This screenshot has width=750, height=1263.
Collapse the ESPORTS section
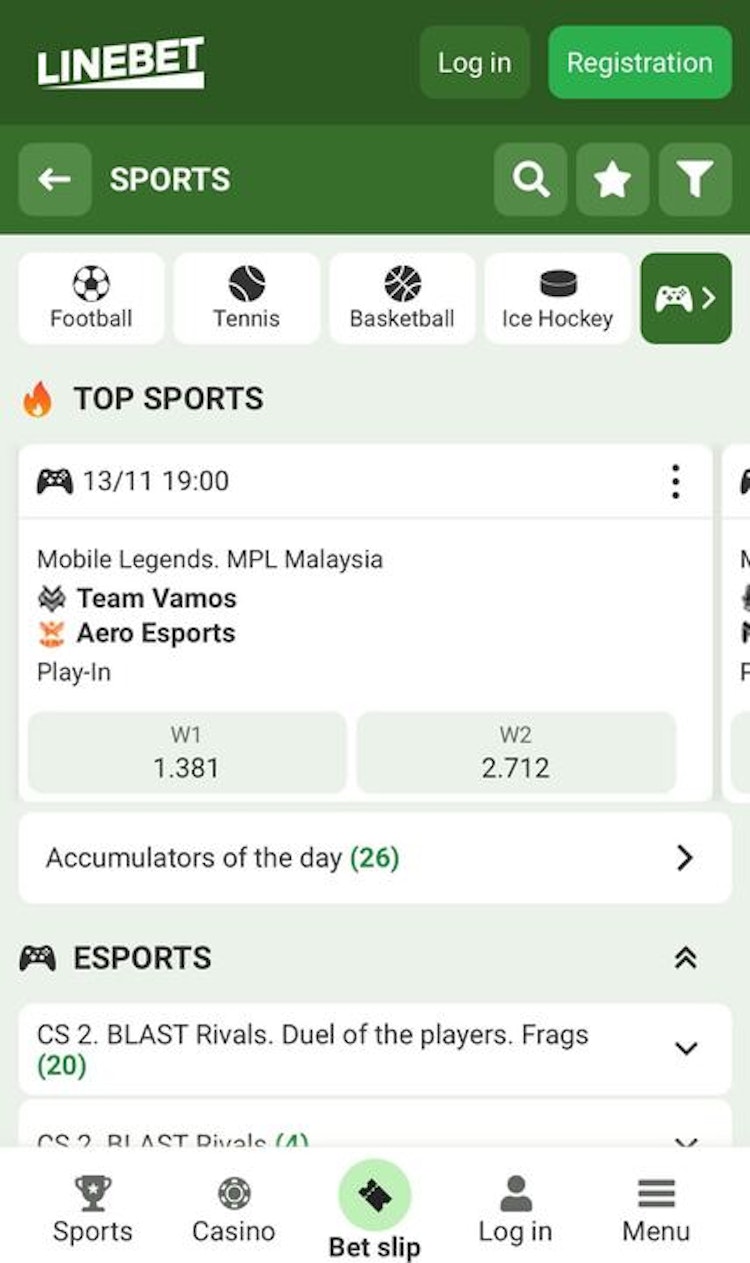pyautogui.click(x=686, y=957)
